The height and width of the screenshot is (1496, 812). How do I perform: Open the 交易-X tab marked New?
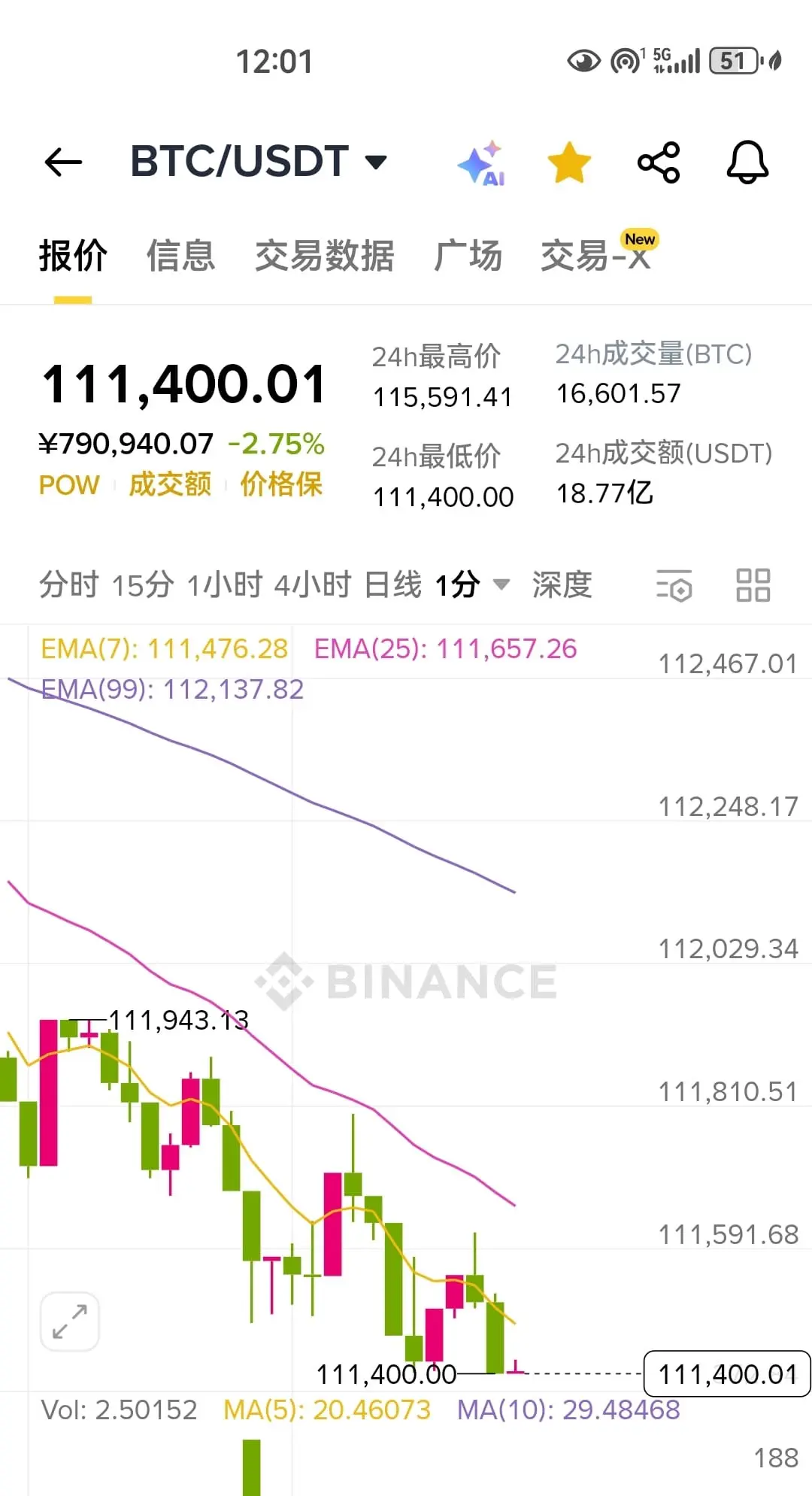599,253
